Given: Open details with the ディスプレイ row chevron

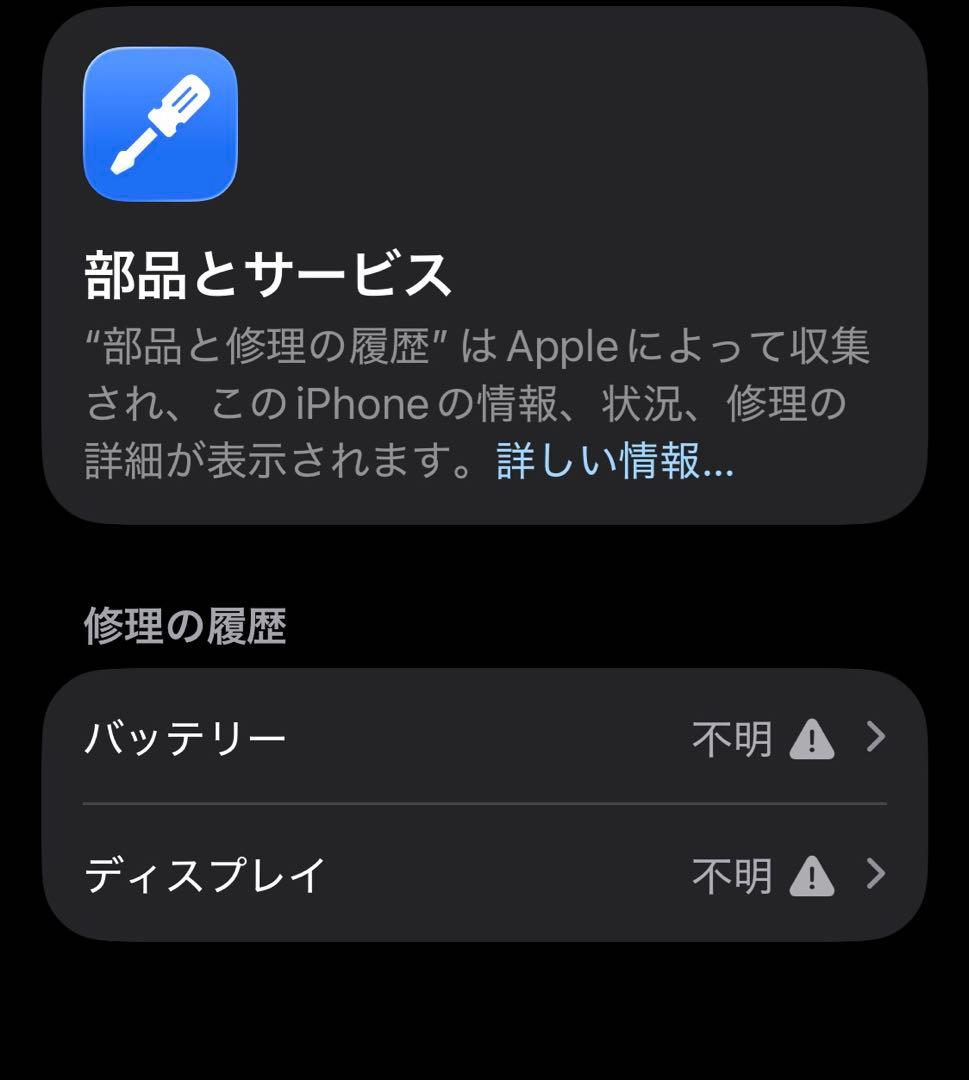Looking at the screenshot, I should point(874,875).
